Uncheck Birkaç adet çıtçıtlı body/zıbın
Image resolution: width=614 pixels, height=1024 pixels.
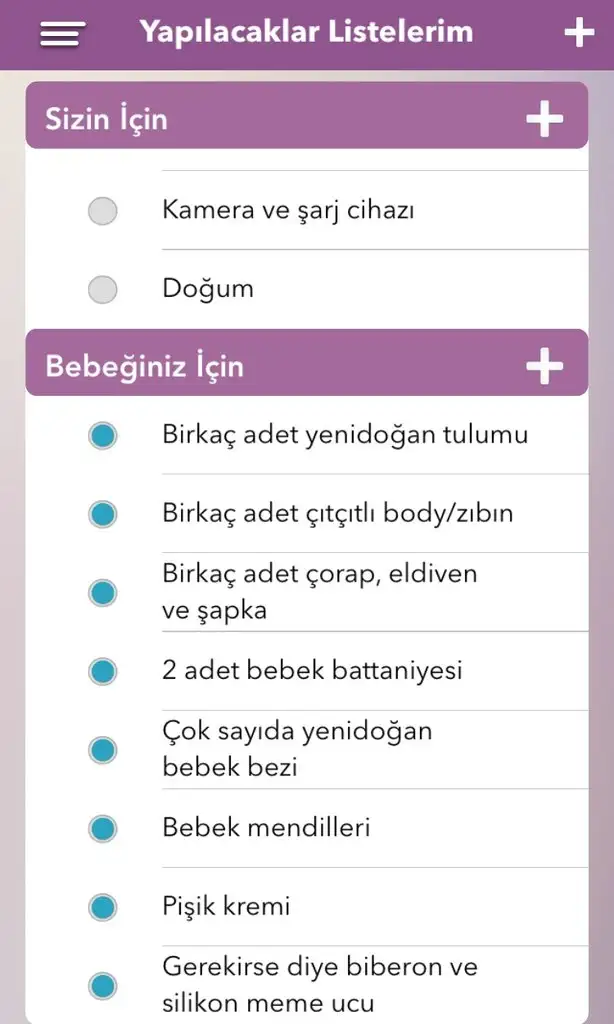click(103, 515)
